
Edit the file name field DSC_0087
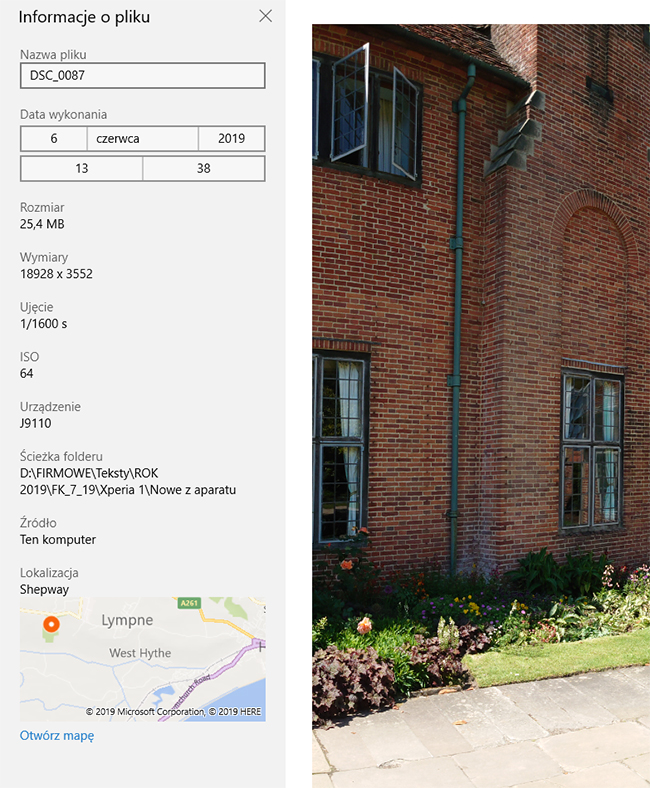click(x=142, y=76)
